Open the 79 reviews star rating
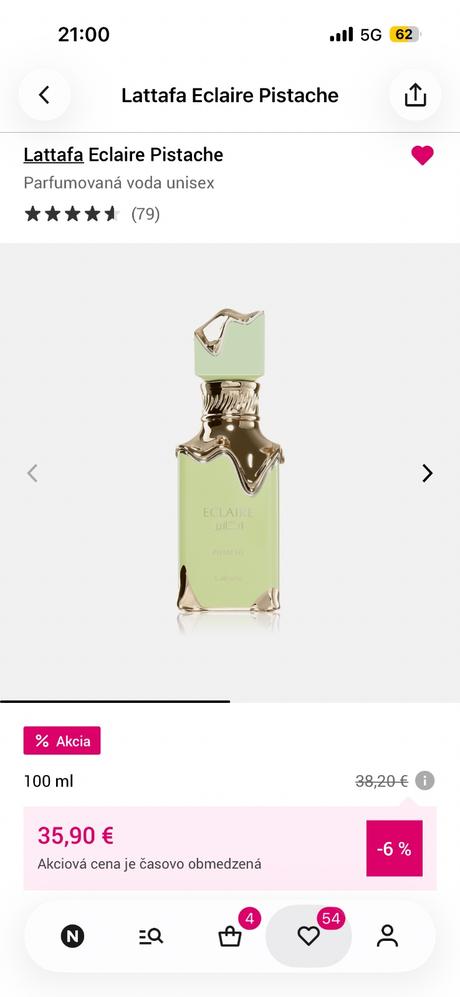This screenshot has height=997, width=460. tap(92, 214)
